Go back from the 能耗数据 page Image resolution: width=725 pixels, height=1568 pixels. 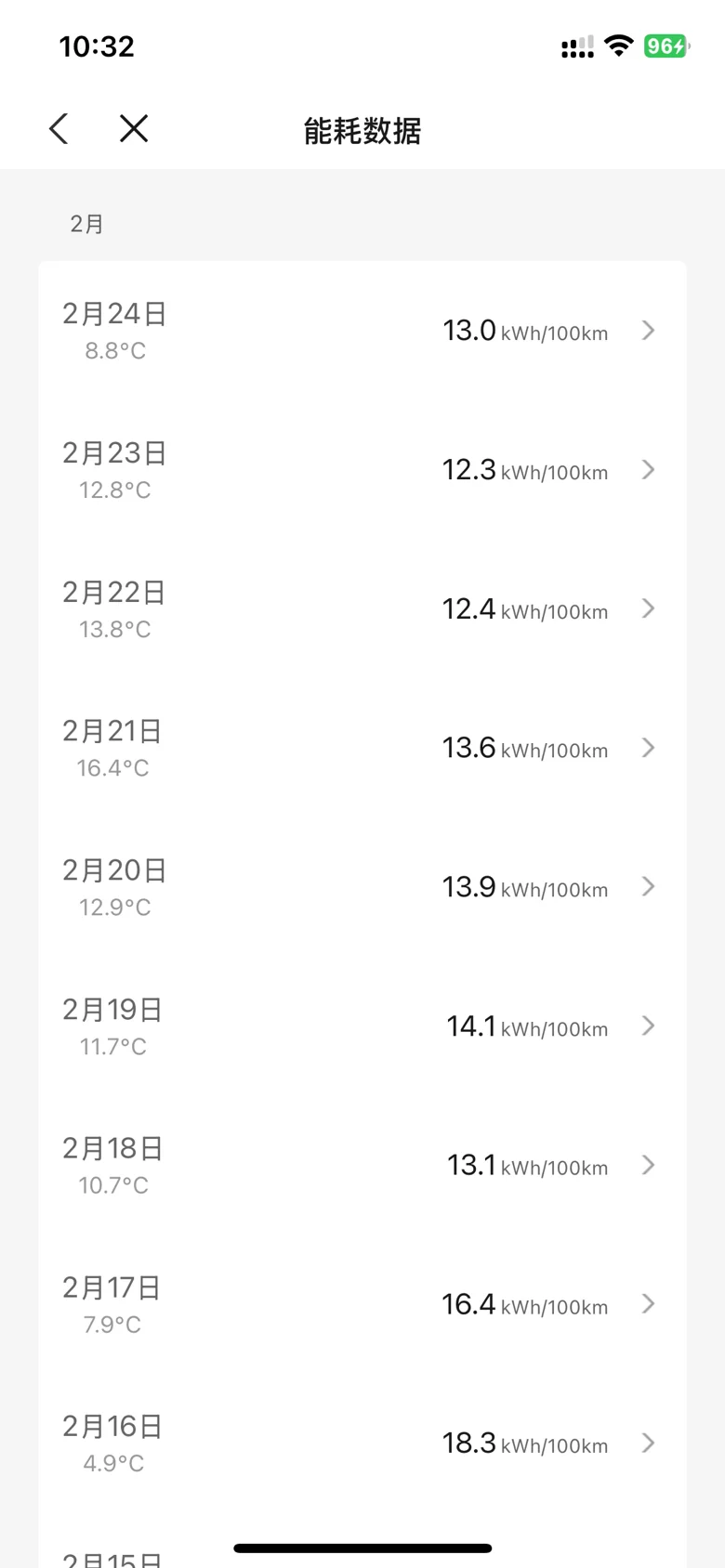point(59,129)
